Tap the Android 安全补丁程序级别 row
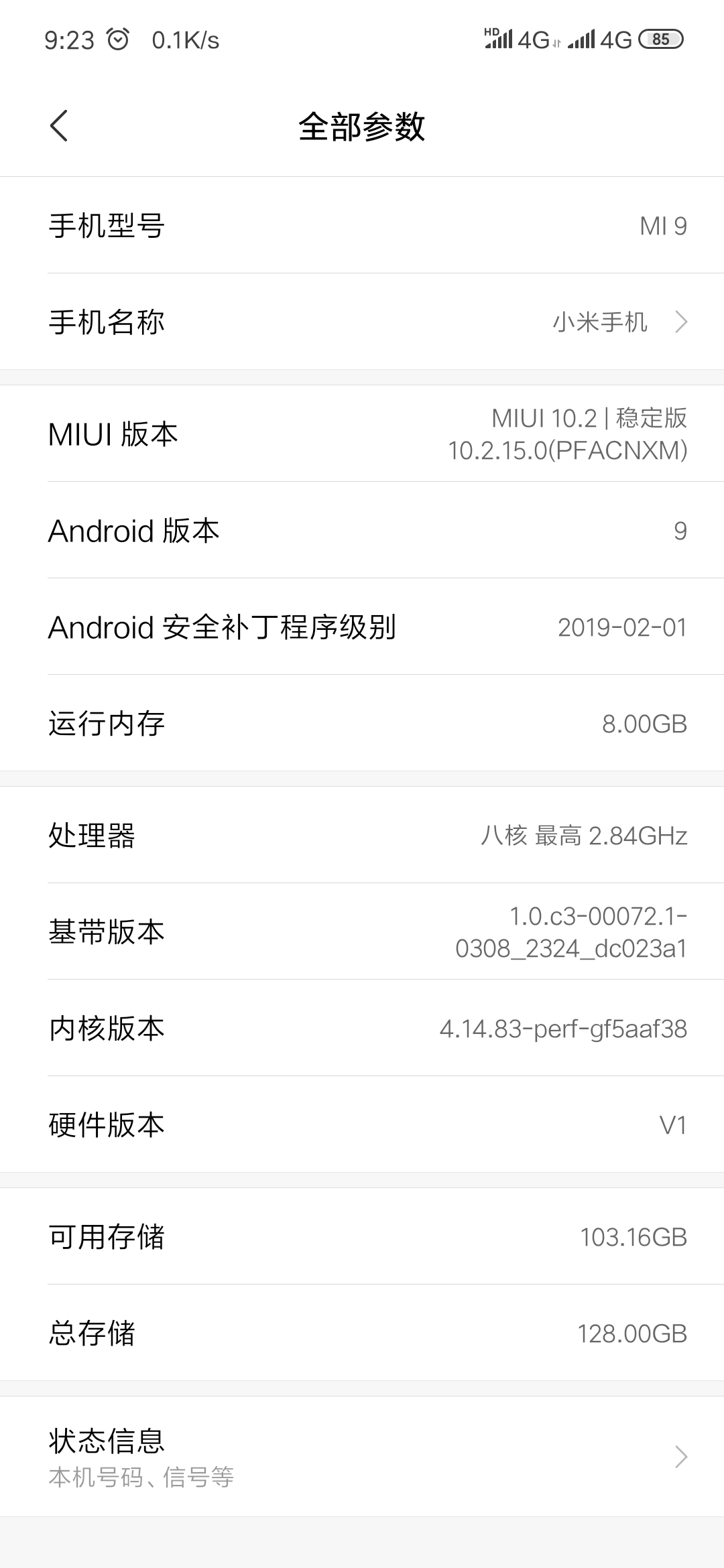 tap(362, 627)
